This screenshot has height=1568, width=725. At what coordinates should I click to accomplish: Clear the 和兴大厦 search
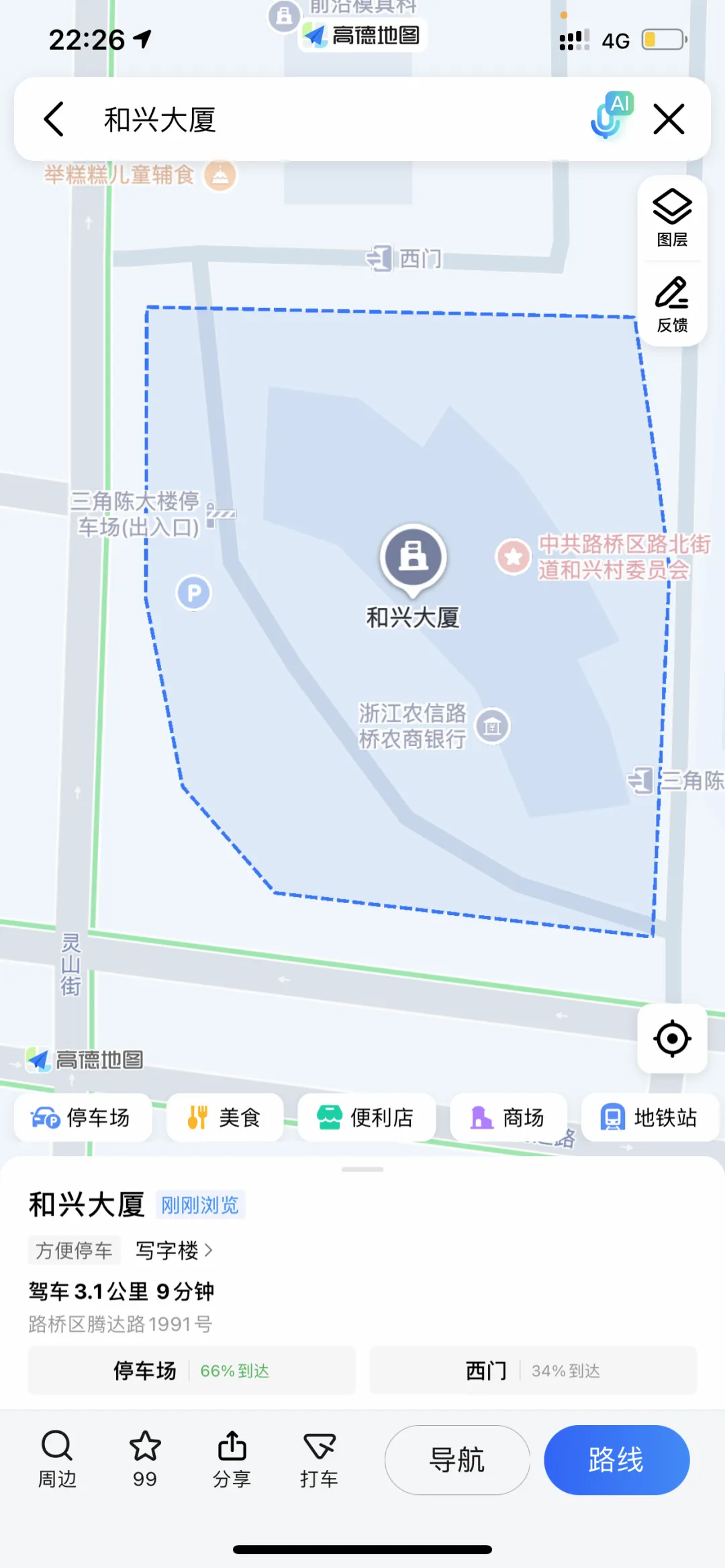click(669, 119)
